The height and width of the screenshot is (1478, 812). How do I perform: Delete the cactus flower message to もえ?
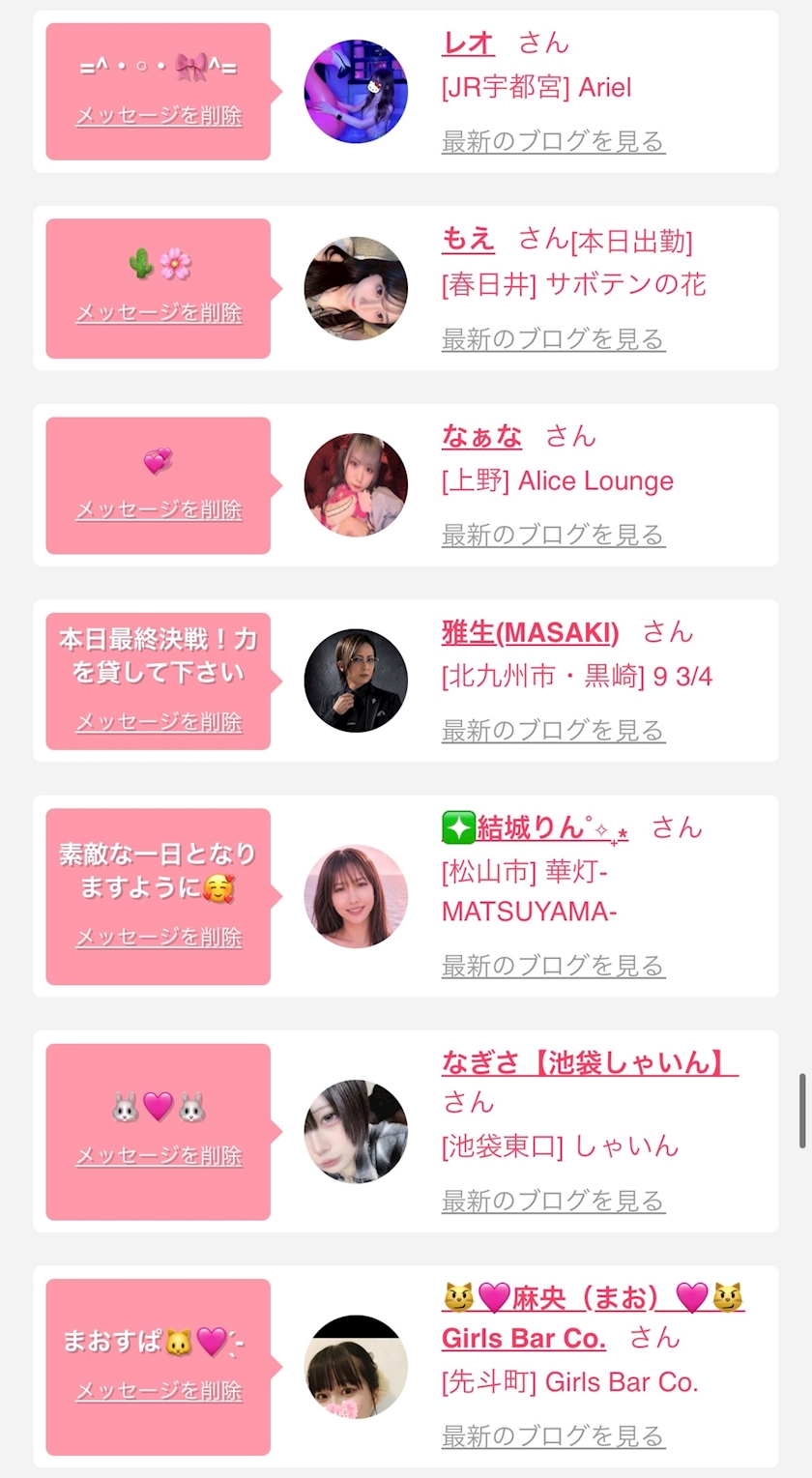coord(159,313)
